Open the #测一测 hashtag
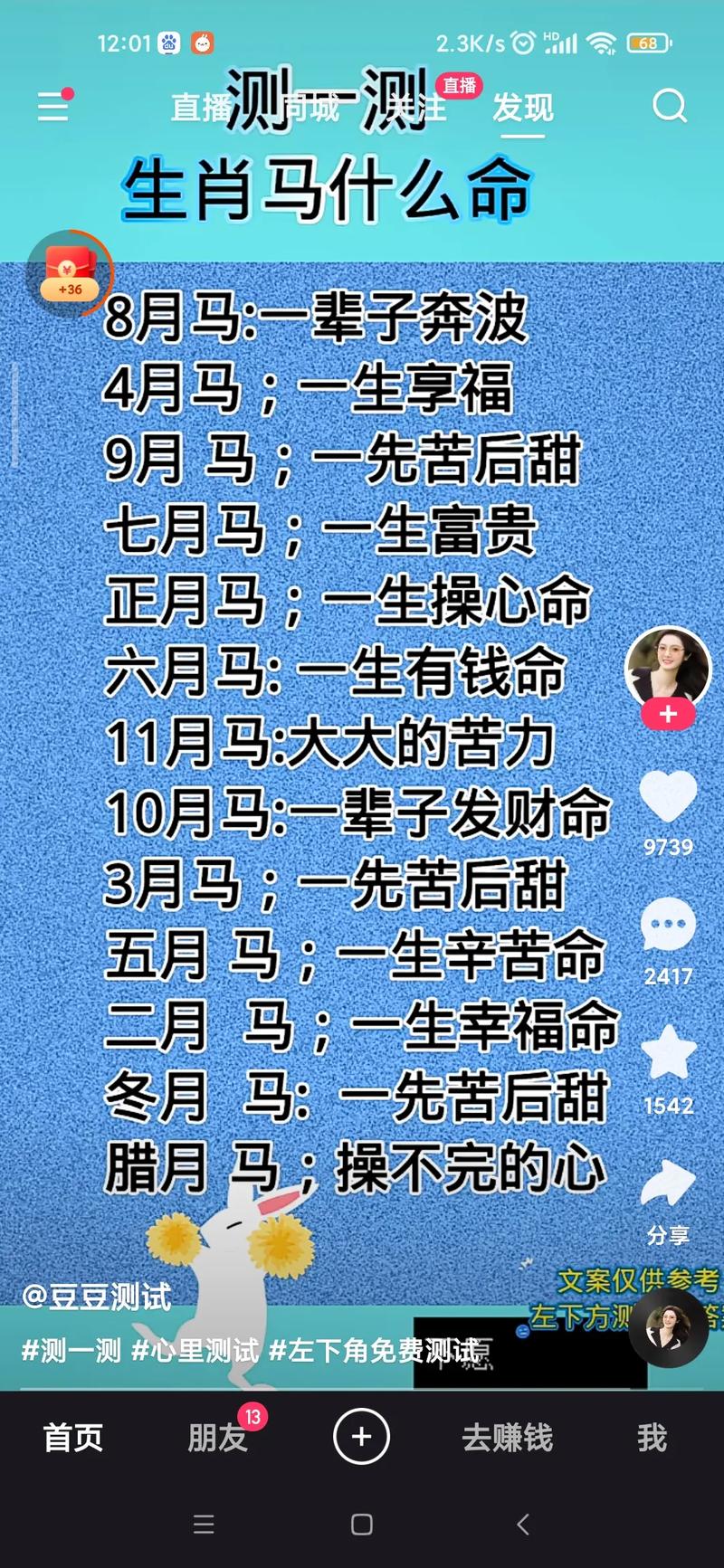 click(71, 1351)
